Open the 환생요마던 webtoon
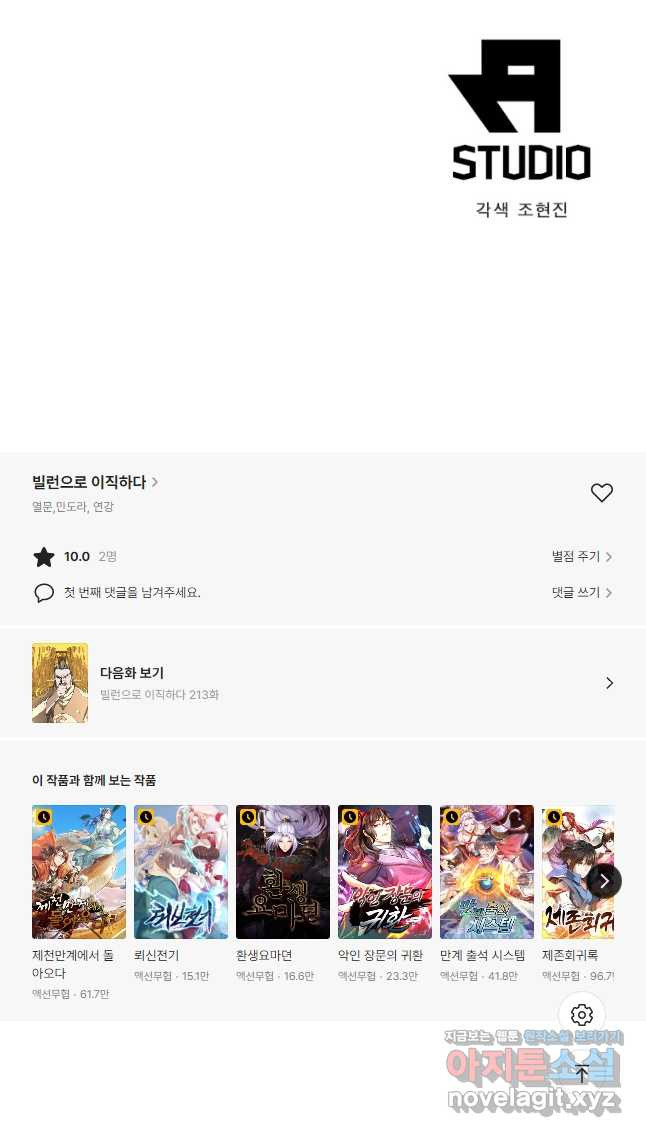The width and height of the screenshot is (646, 1137). click(283, 872)
